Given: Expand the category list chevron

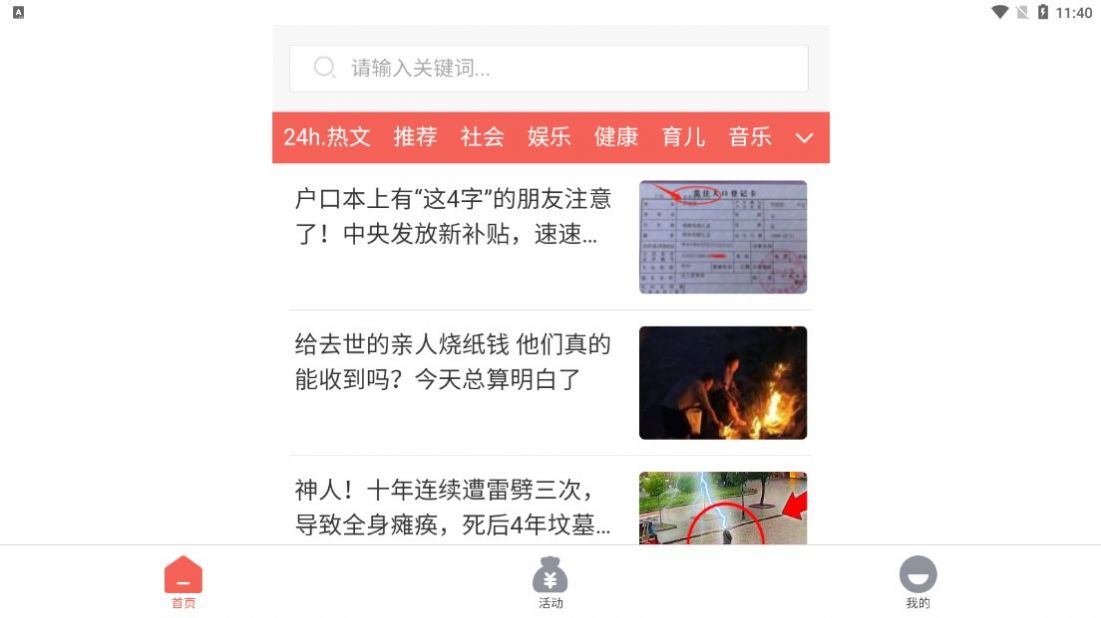Looking at the screenshot, I should click(x=804, y=138).
